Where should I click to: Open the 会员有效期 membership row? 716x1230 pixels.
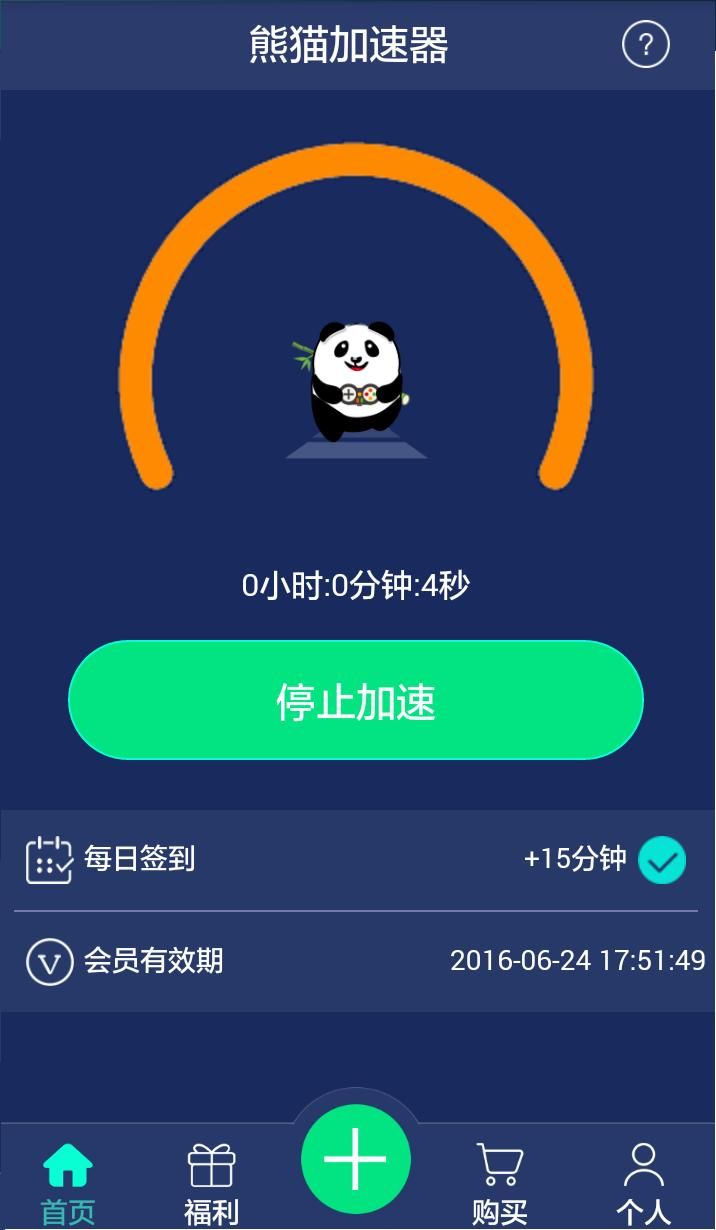(356, 962)
